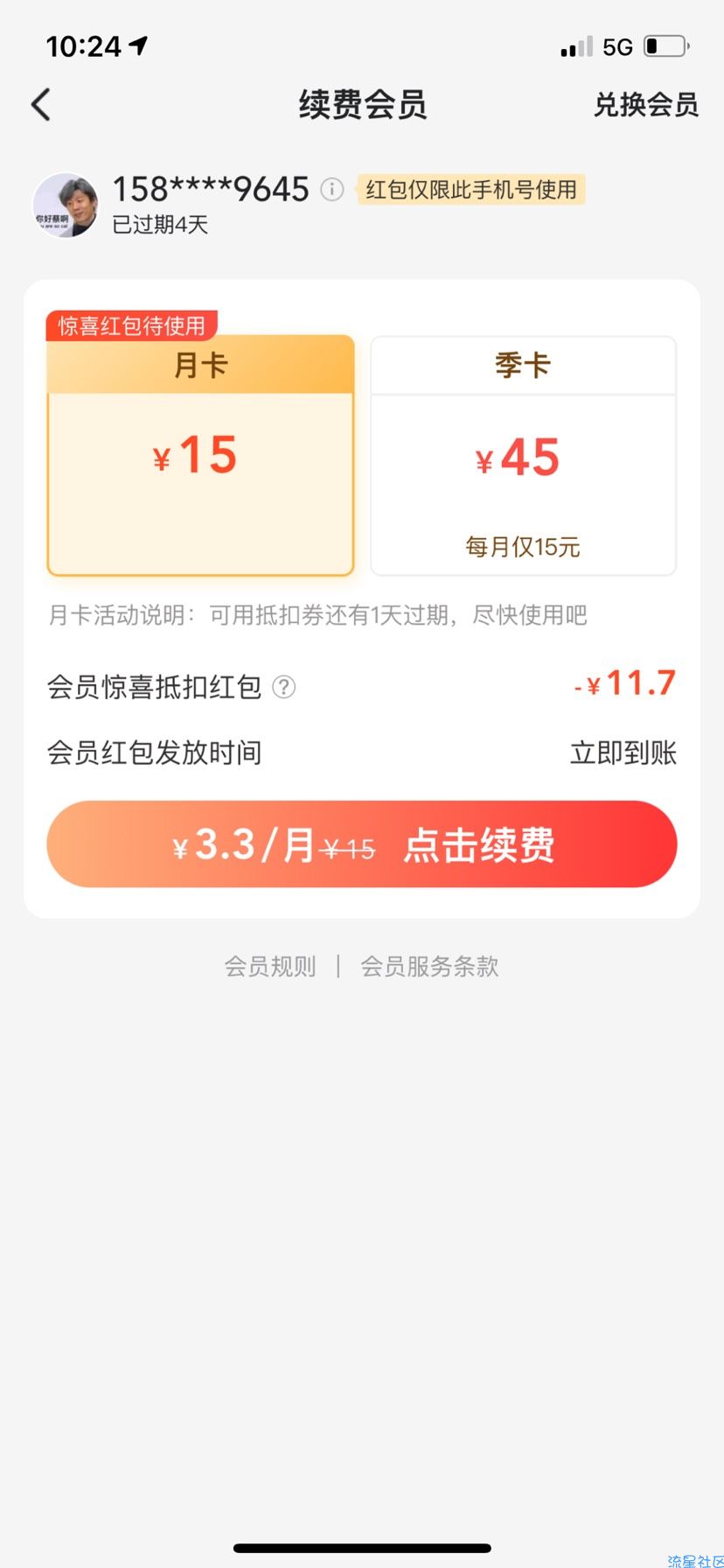Open the help icon next to 会员惊喜抵扣红包
The image size is (724, 1568).
coord(284,687)
